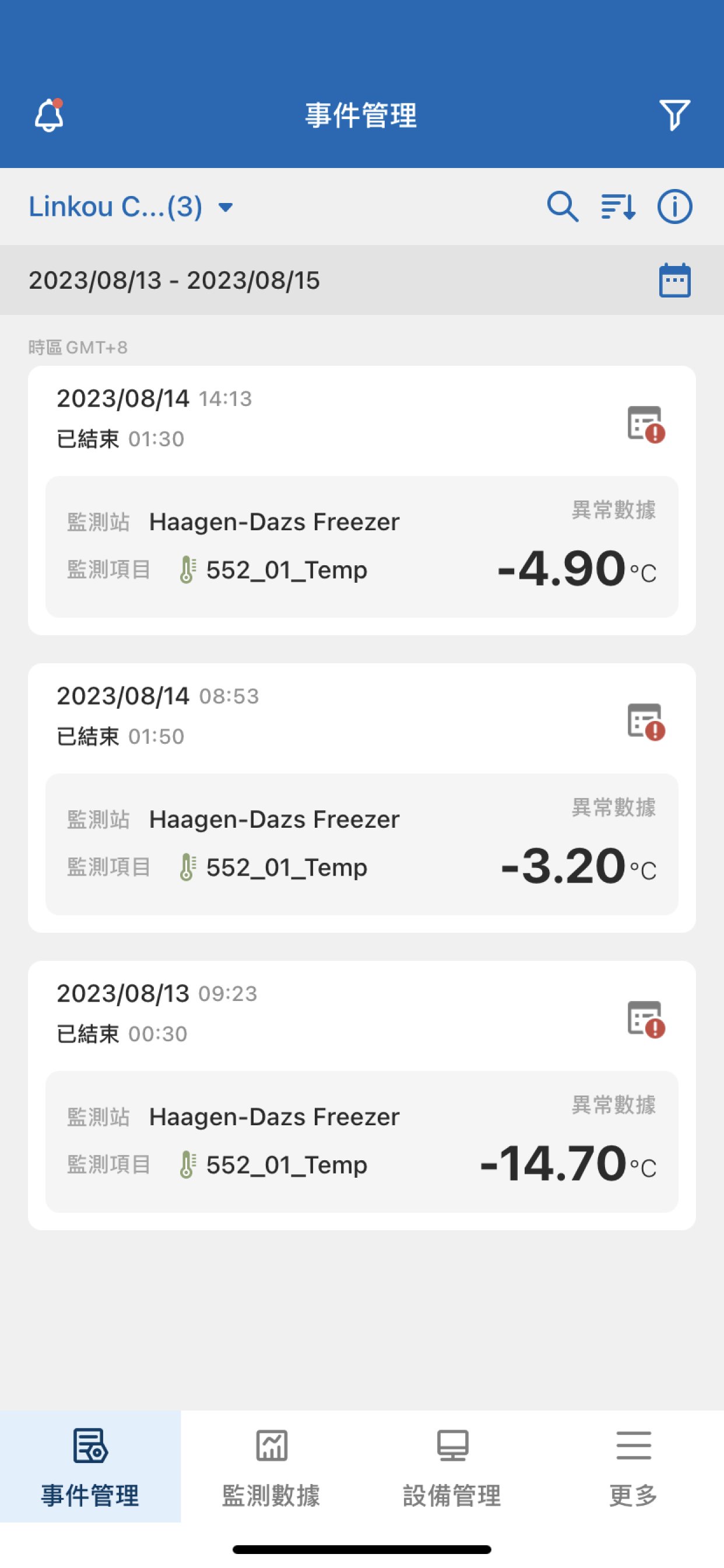Open the event report icon for 14:13
The image size is (724, 1568).
(645, 424)
